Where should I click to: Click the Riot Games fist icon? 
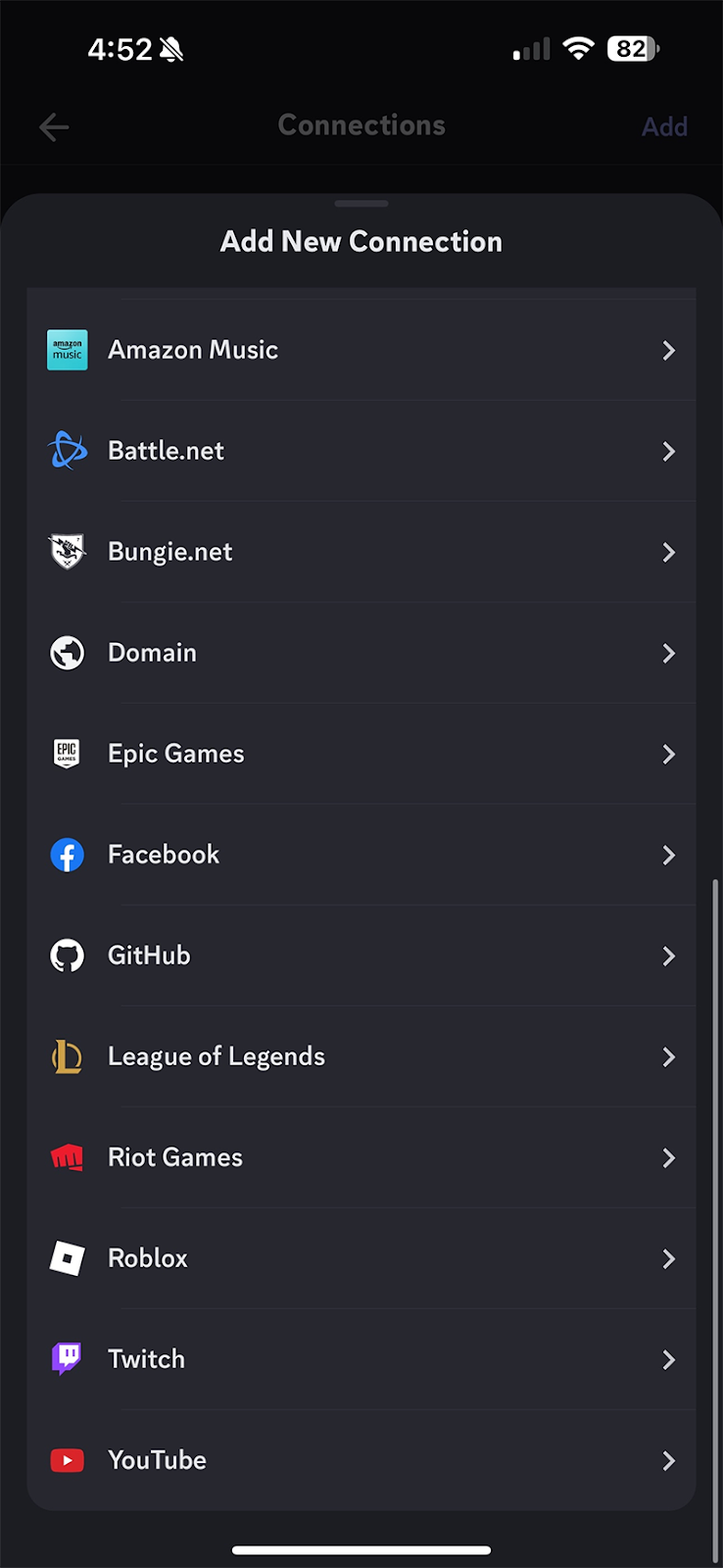[x=67, y=1157]
